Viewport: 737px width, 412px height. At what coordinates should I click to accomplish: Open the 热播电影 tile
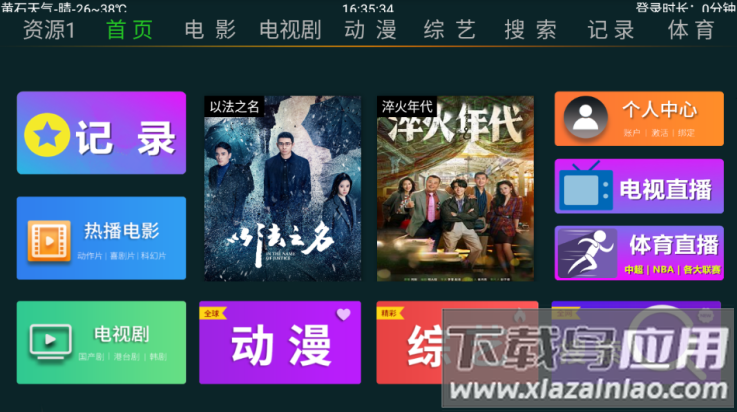click(101, 238)
